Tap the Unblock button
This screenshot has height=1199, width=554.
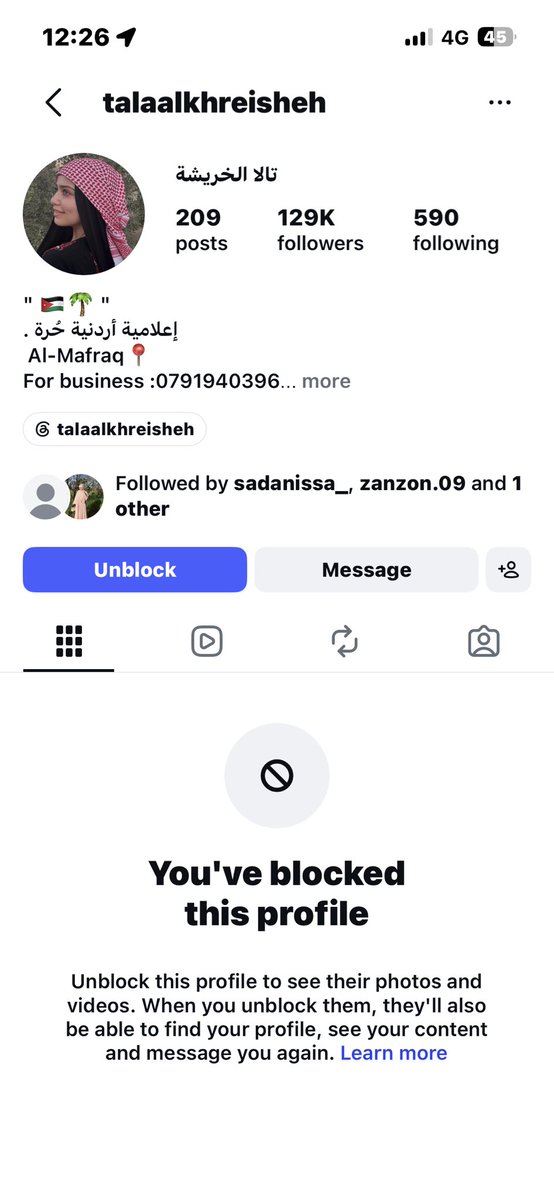coord(135,570)
